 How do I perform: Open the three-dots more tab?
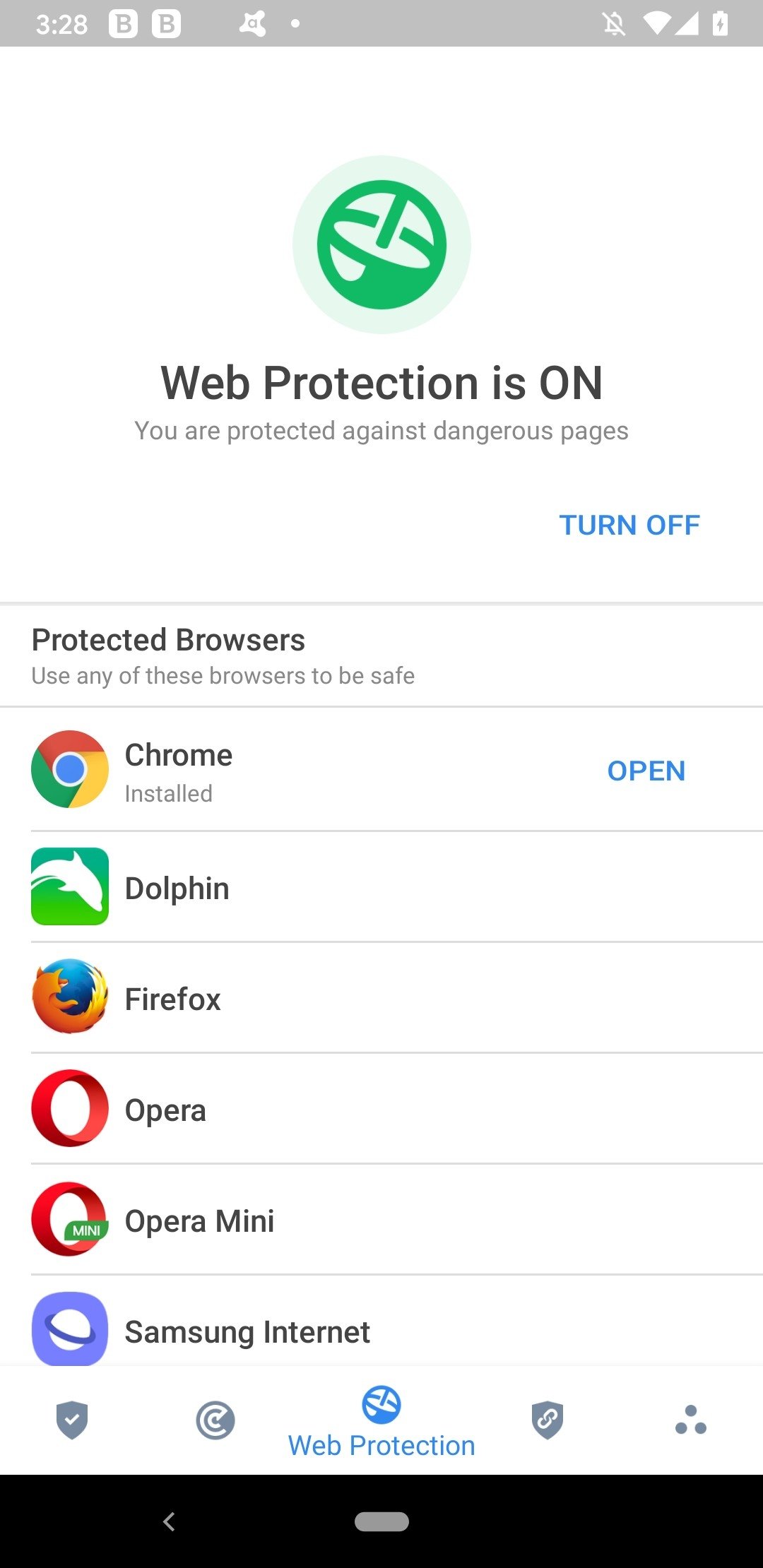(691, 1420)
